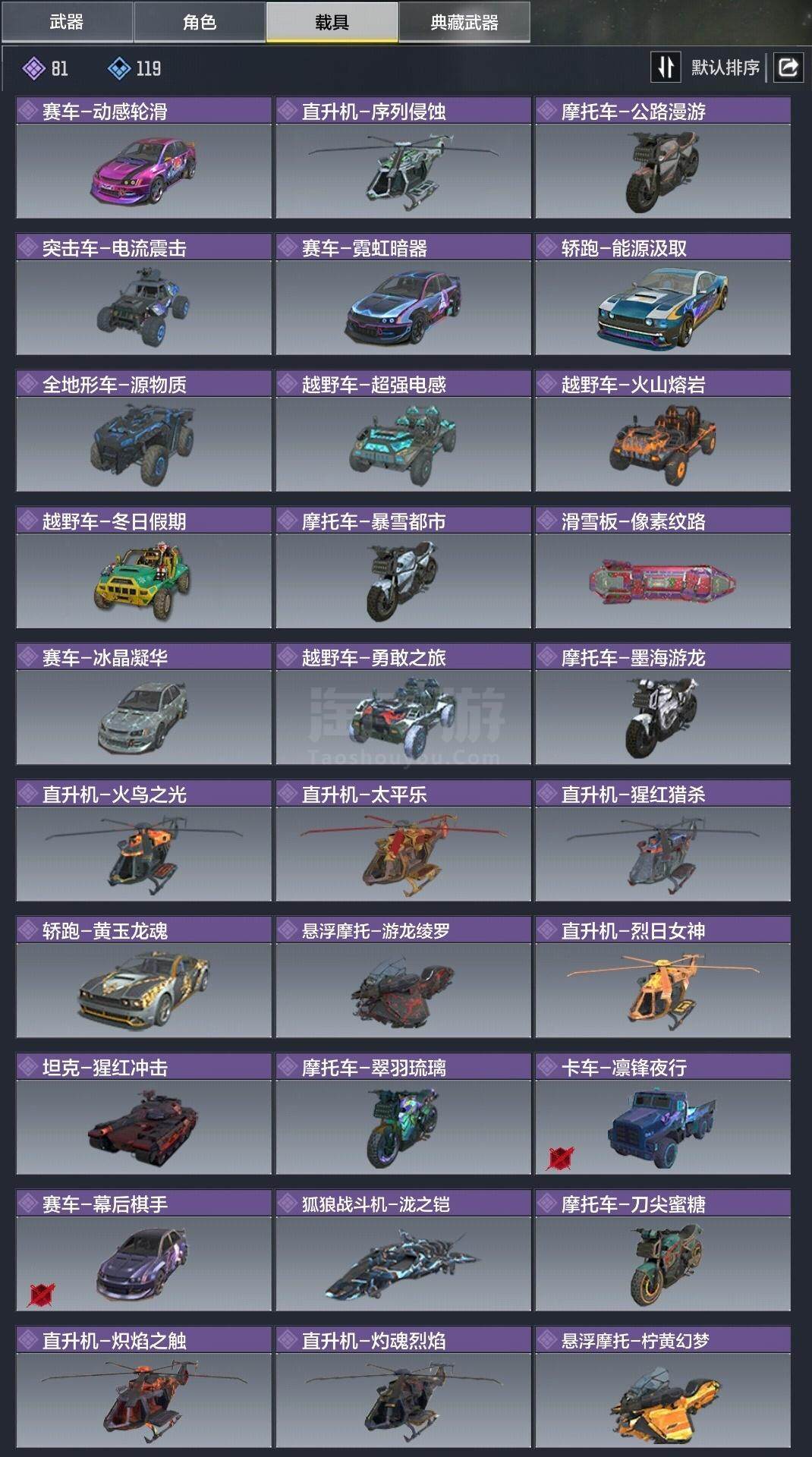The height and width of the screenshot is (1457, 812).
Task: Switch to the 角色 tab
Action: (x=200, y=21)
